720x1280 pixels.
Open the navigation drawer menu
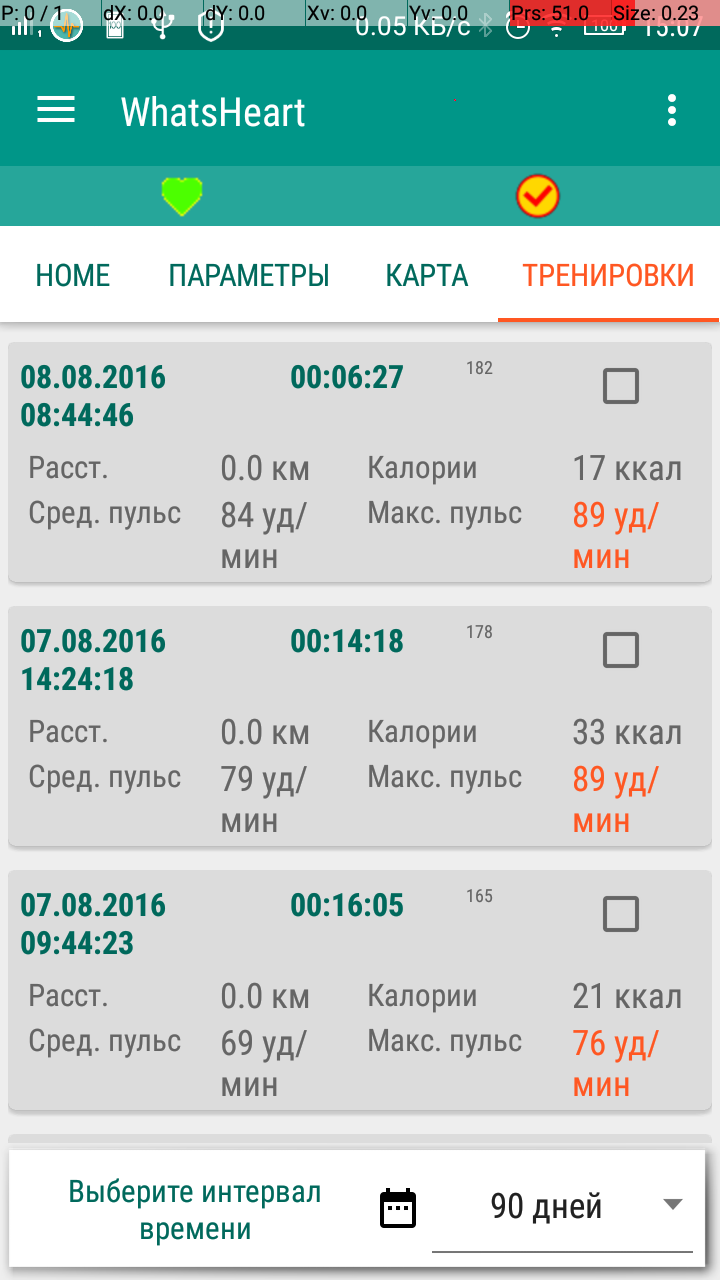click(x=56, y=110)
